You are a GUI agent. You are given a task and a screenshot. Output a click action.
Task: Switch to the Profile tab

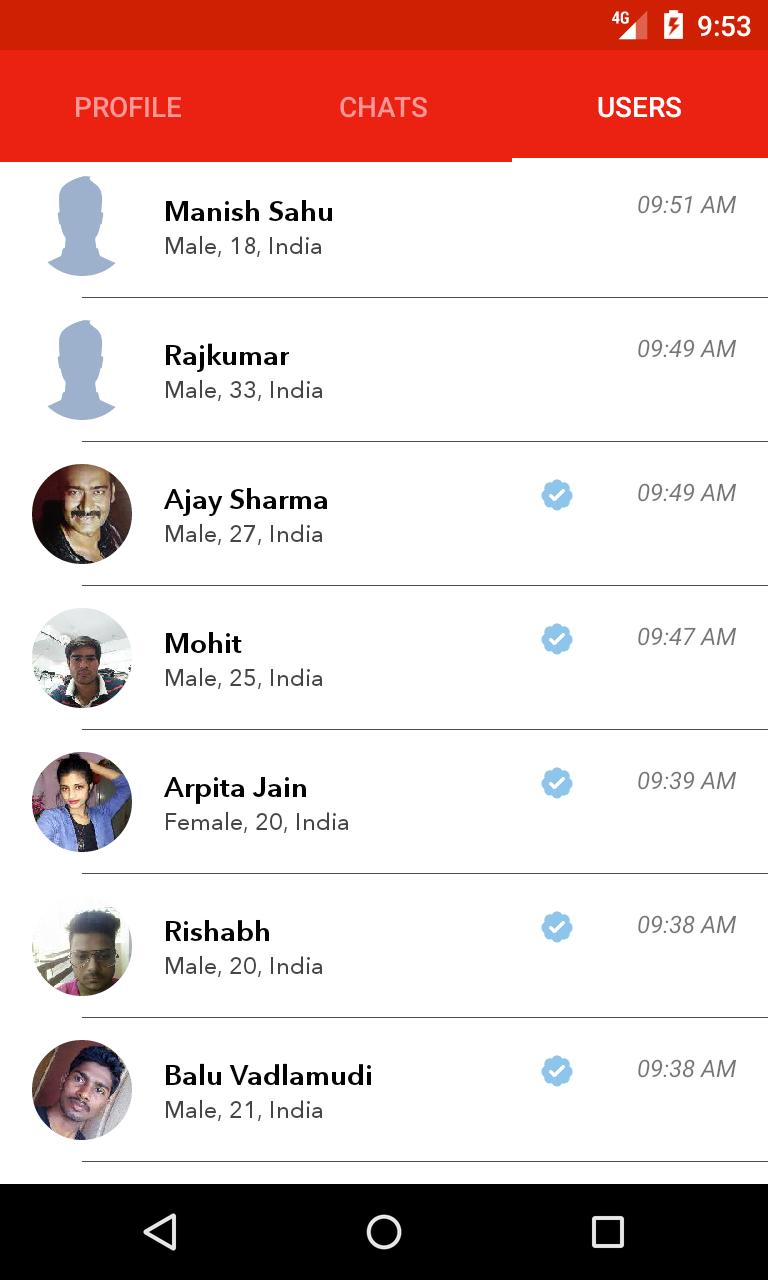point(128,107)
